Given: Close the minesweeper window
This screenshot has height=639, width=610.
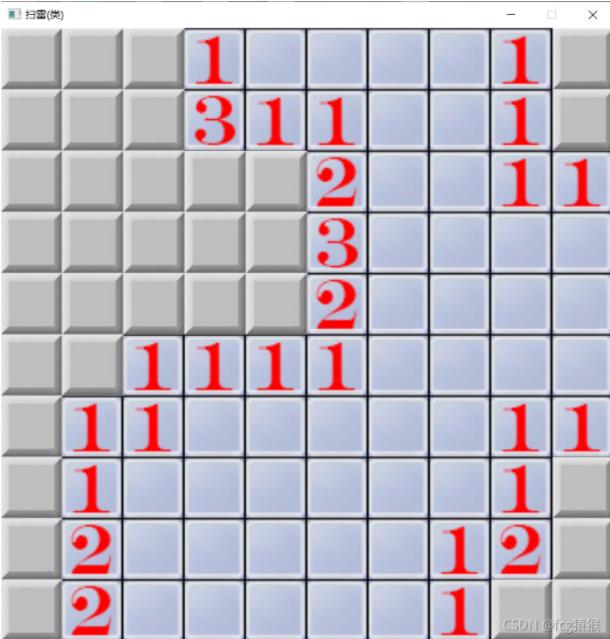Looking at the screenshot, I should [589, 14].
